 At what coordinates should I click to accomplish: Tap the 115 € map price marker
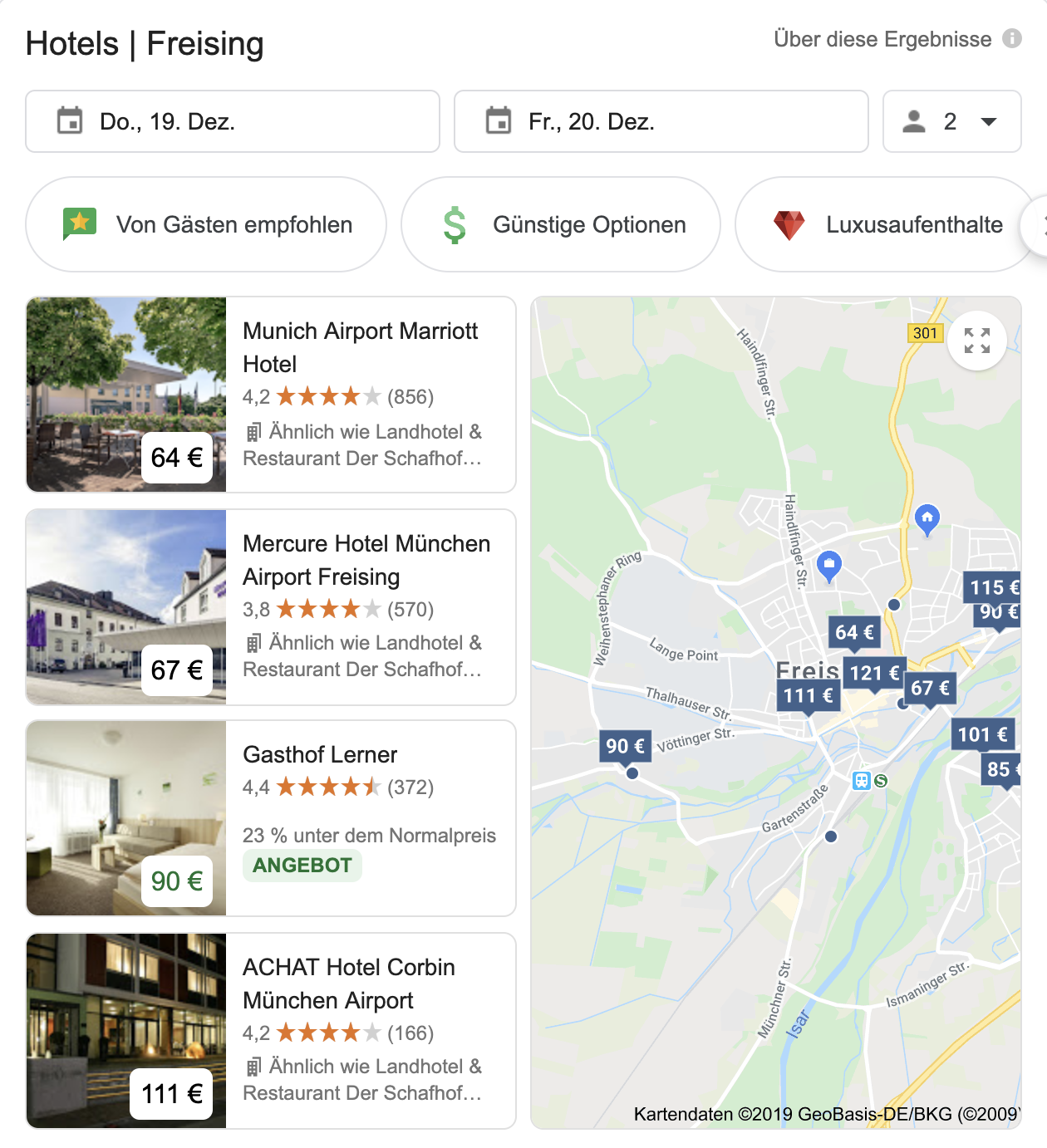(x=993, y=587)
